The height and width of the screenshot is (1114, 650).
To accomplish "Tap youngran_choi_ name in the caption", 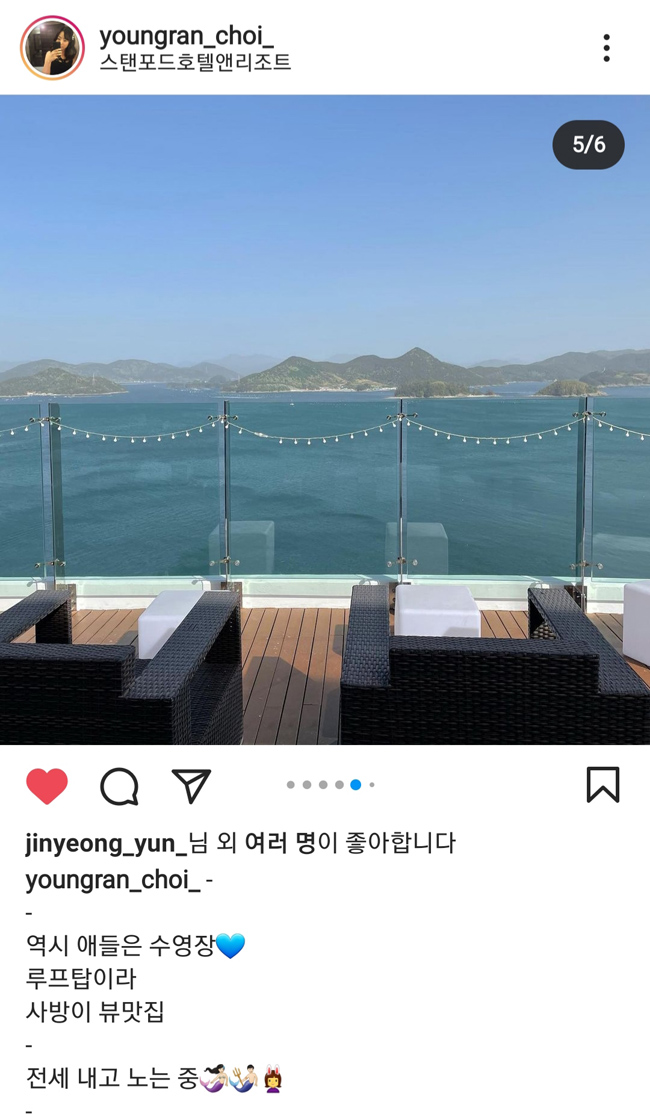I will tap(112, 880).
